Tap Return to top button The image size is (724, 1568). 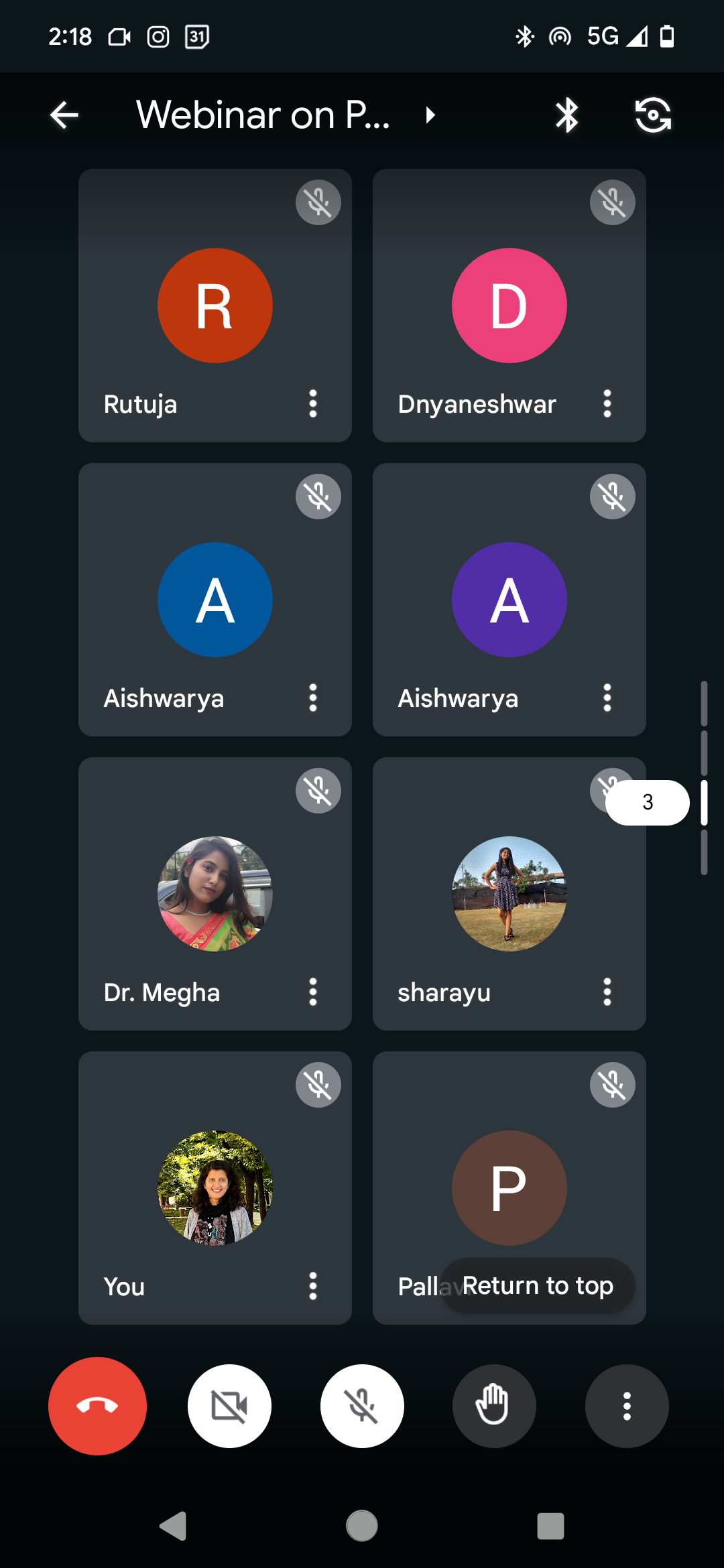pyautogui.click(x=538, y=1286)
